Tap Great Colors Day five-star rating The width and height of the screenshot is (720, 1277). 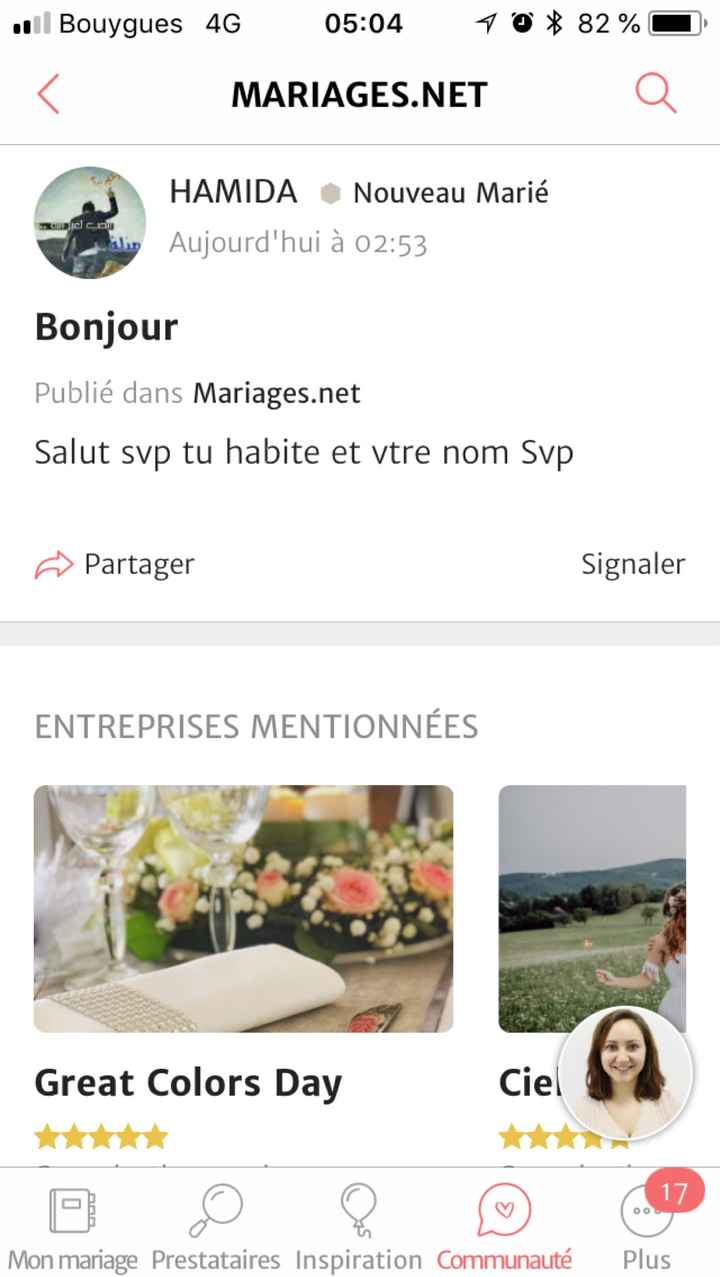[x=100, y=1135]
